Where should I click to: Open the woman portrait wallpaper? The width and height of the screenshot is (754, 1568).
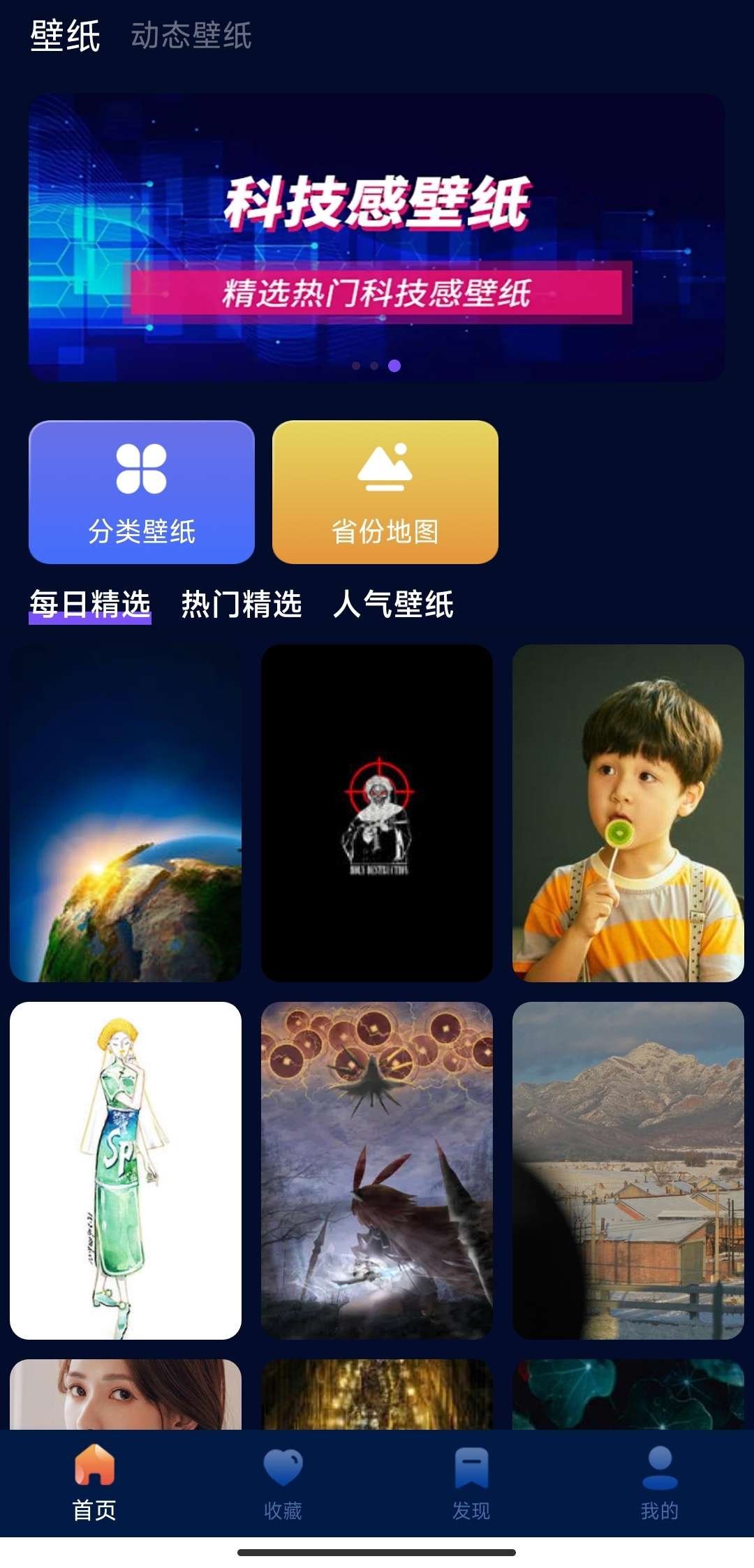pyautogui.click(x=126, y=1393)
